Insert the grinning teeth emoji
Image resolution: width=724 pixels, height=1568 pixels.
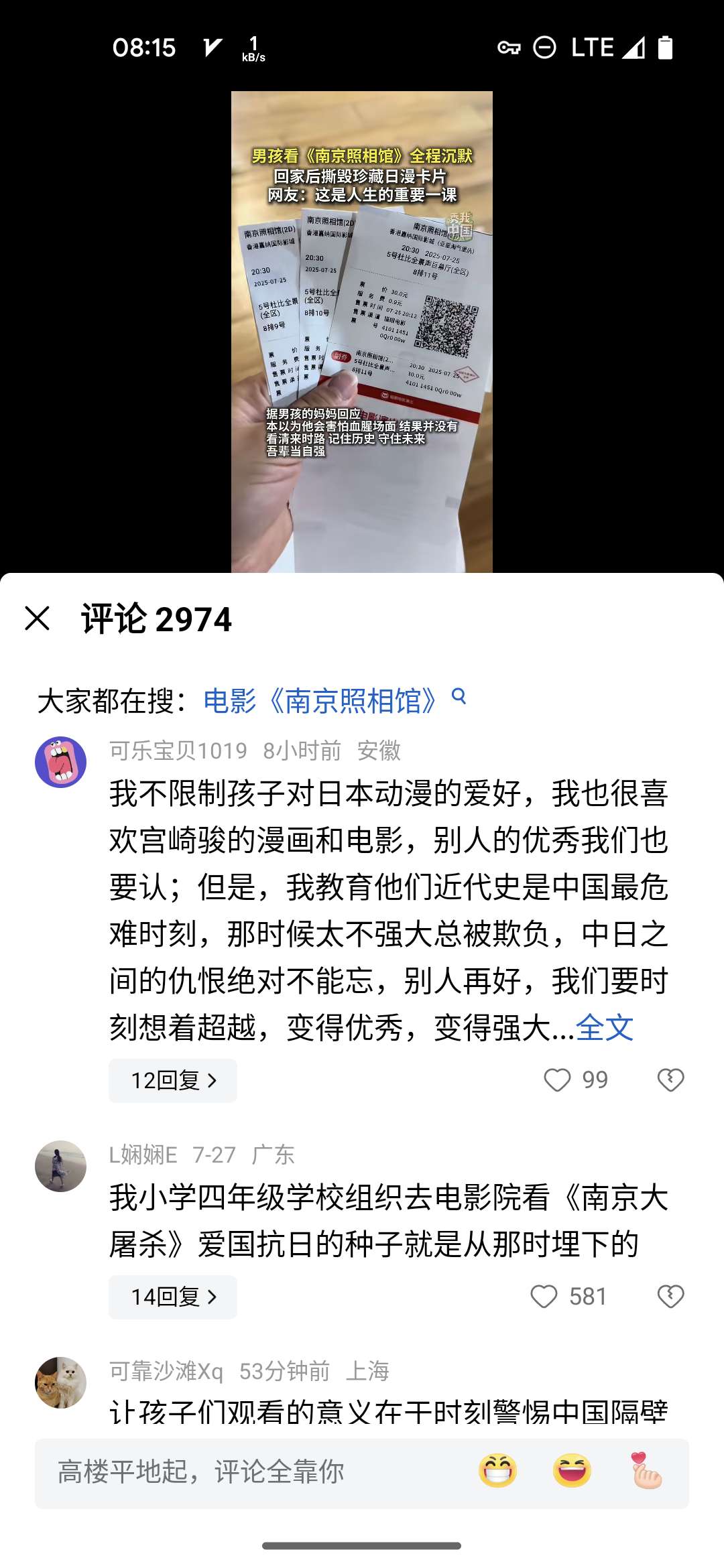(x=497, y=1472)
